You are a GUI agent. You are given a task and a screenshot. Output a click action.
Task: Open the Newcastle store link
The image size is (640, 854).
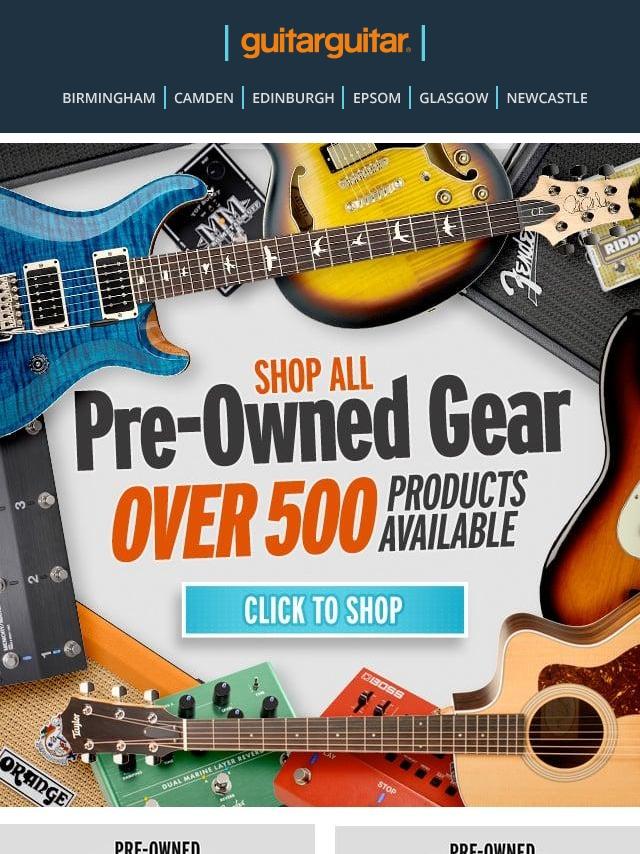pyautogui.click(x=547, y=98)
